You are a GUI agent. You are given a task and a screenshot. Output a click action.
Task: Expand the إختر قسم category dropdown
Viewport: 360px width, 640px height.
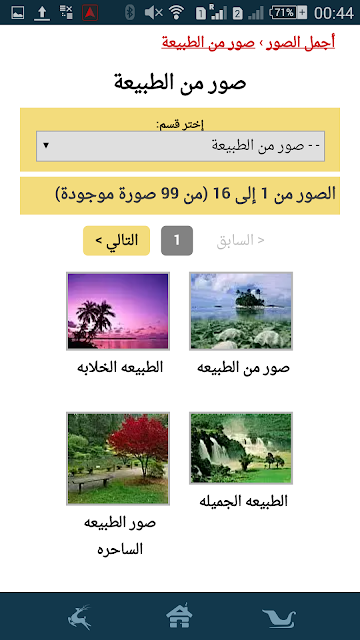(180, 146)
